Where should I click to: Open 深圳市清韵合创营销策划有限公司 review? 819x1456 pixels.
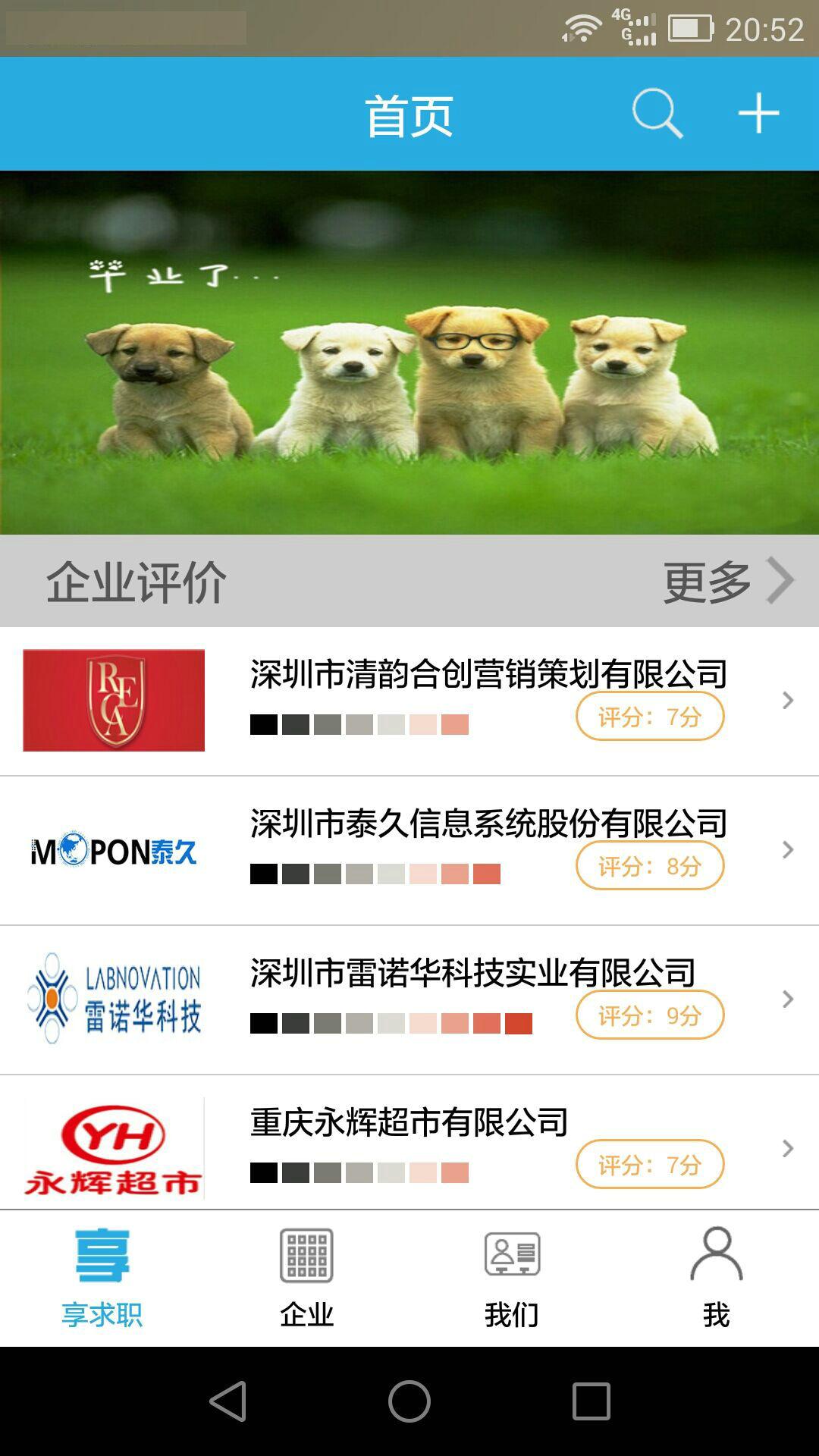coord(488,674)
